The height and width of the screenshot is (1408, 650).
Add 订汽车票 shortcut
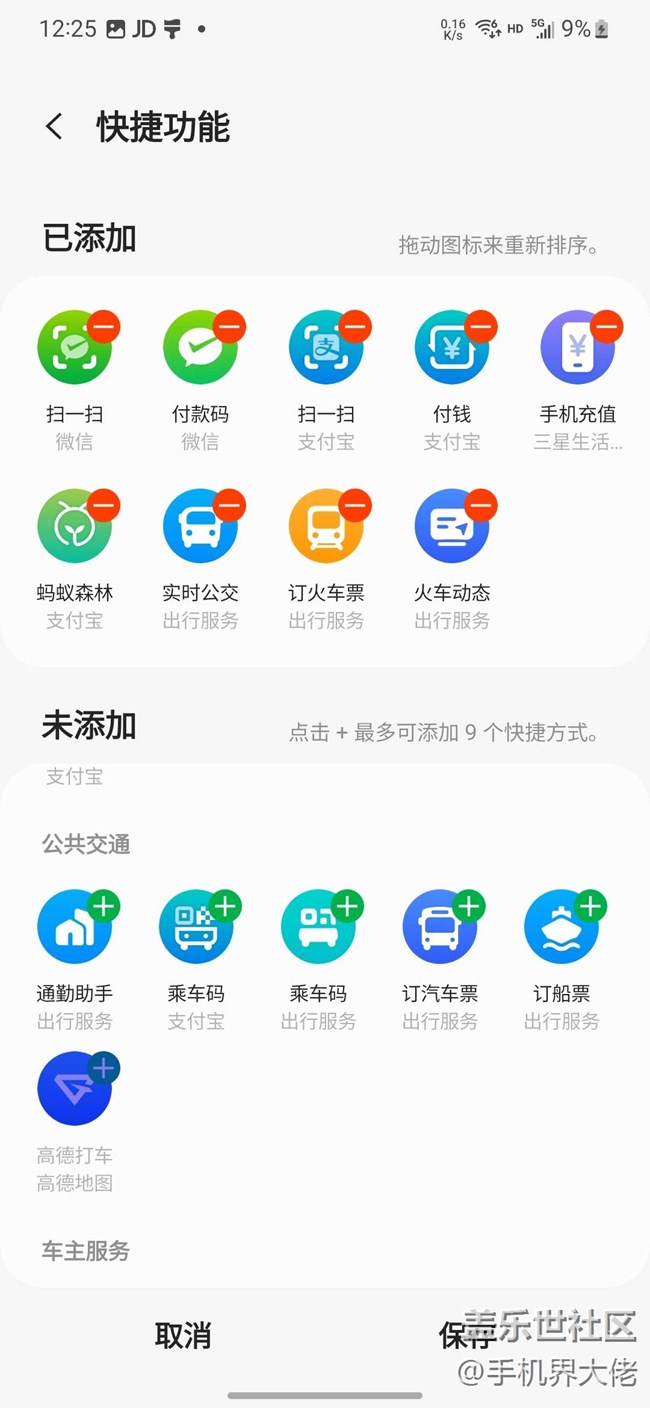[469, 907]
